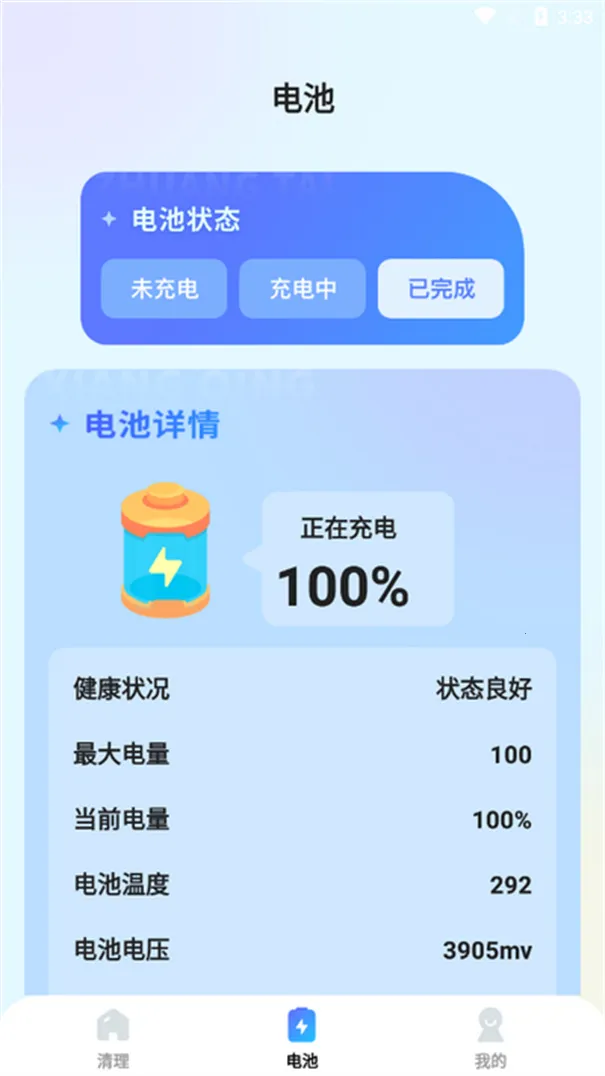
Task: Go to the 我的 tab
Action: (x=490, y=1038)
